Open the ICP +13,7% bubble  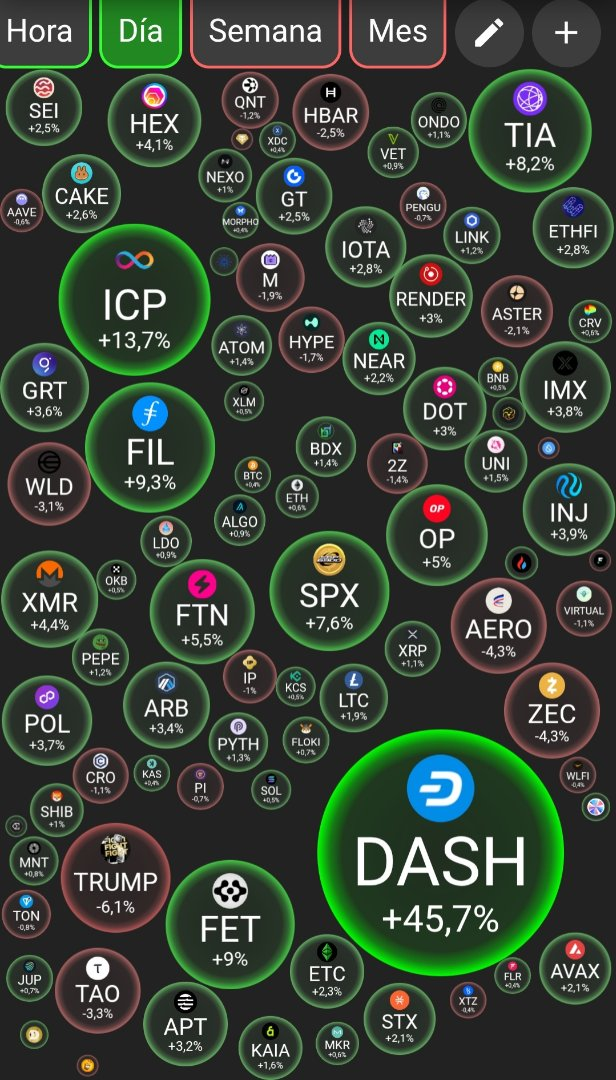point(135,298)
